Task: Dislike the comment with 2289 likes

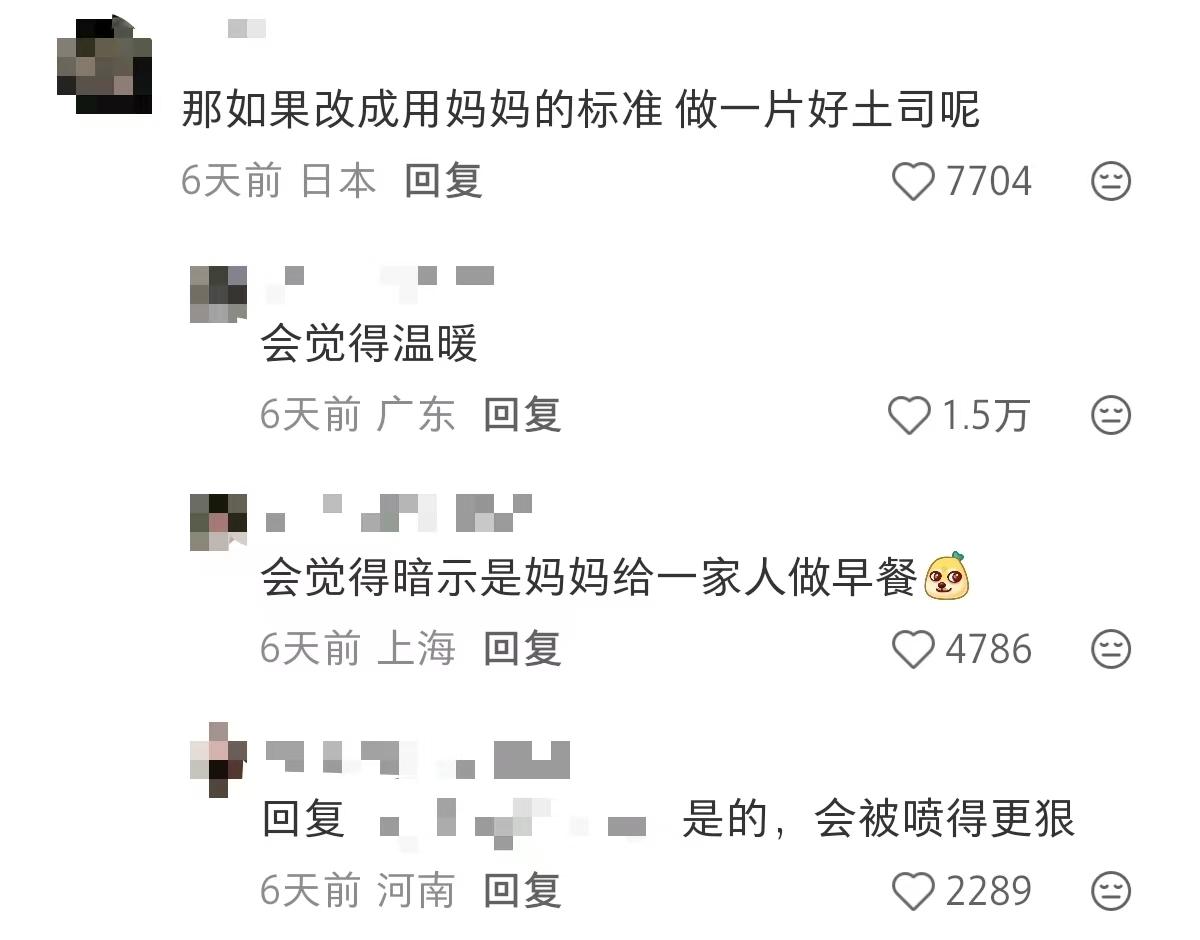Action: [x=1110, y=889]
